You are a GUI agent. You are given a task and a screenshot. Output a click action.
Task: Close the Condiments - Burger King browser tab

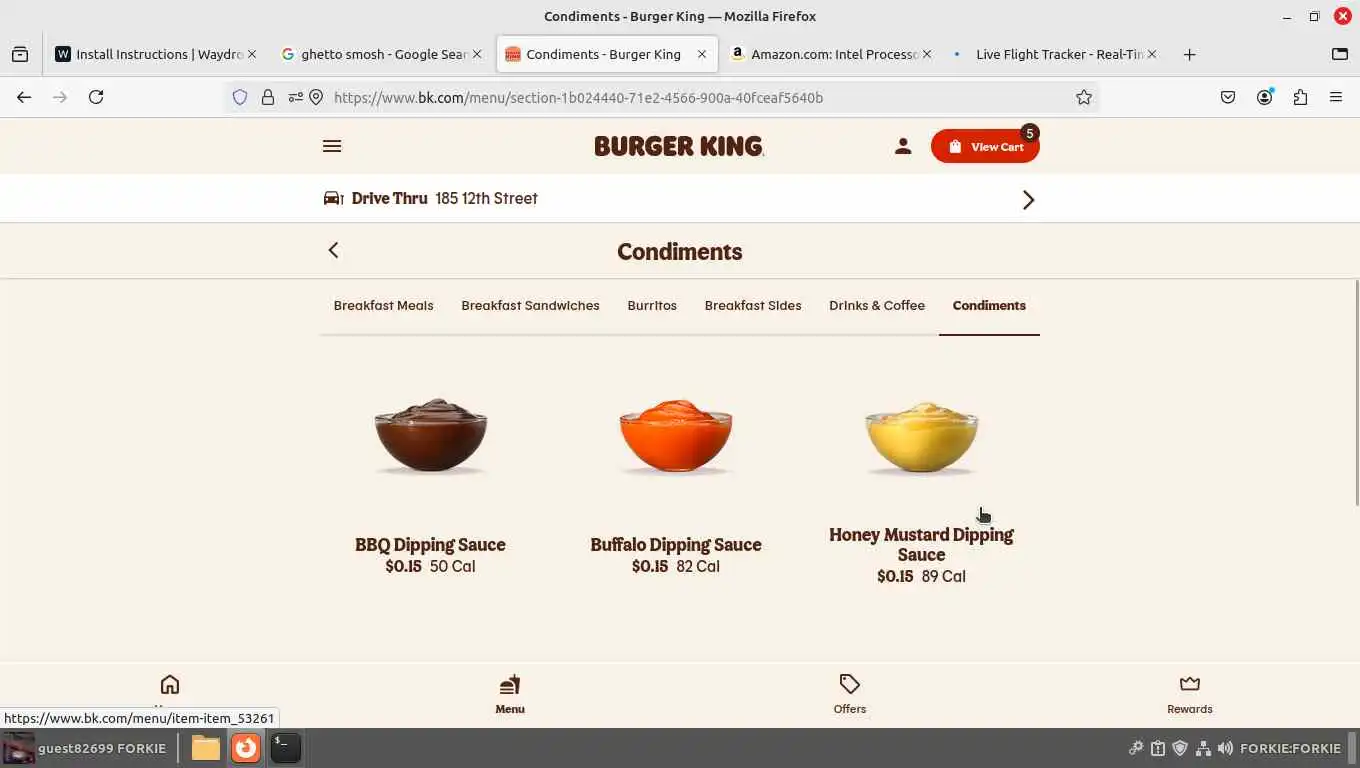coord(701,54)
